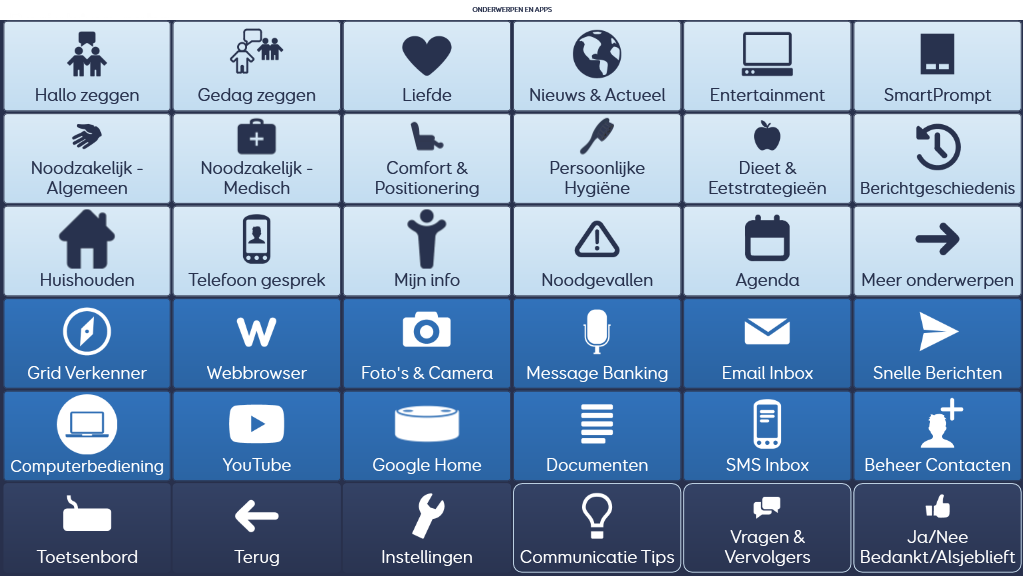Image resolution: width=1024 pixels, height=576 pixels.
Task: Show Berichtgeschiedenis
Action: (x=937, y=158)
